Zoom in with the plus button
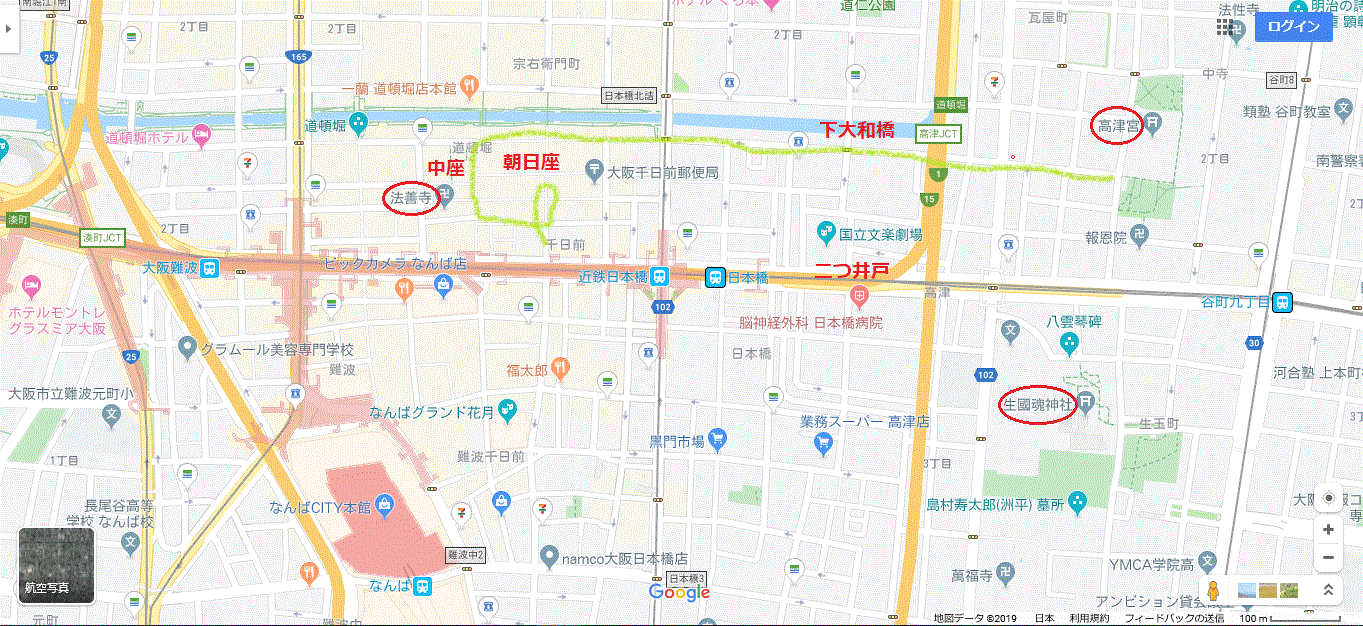 (x=1328, y=530)
